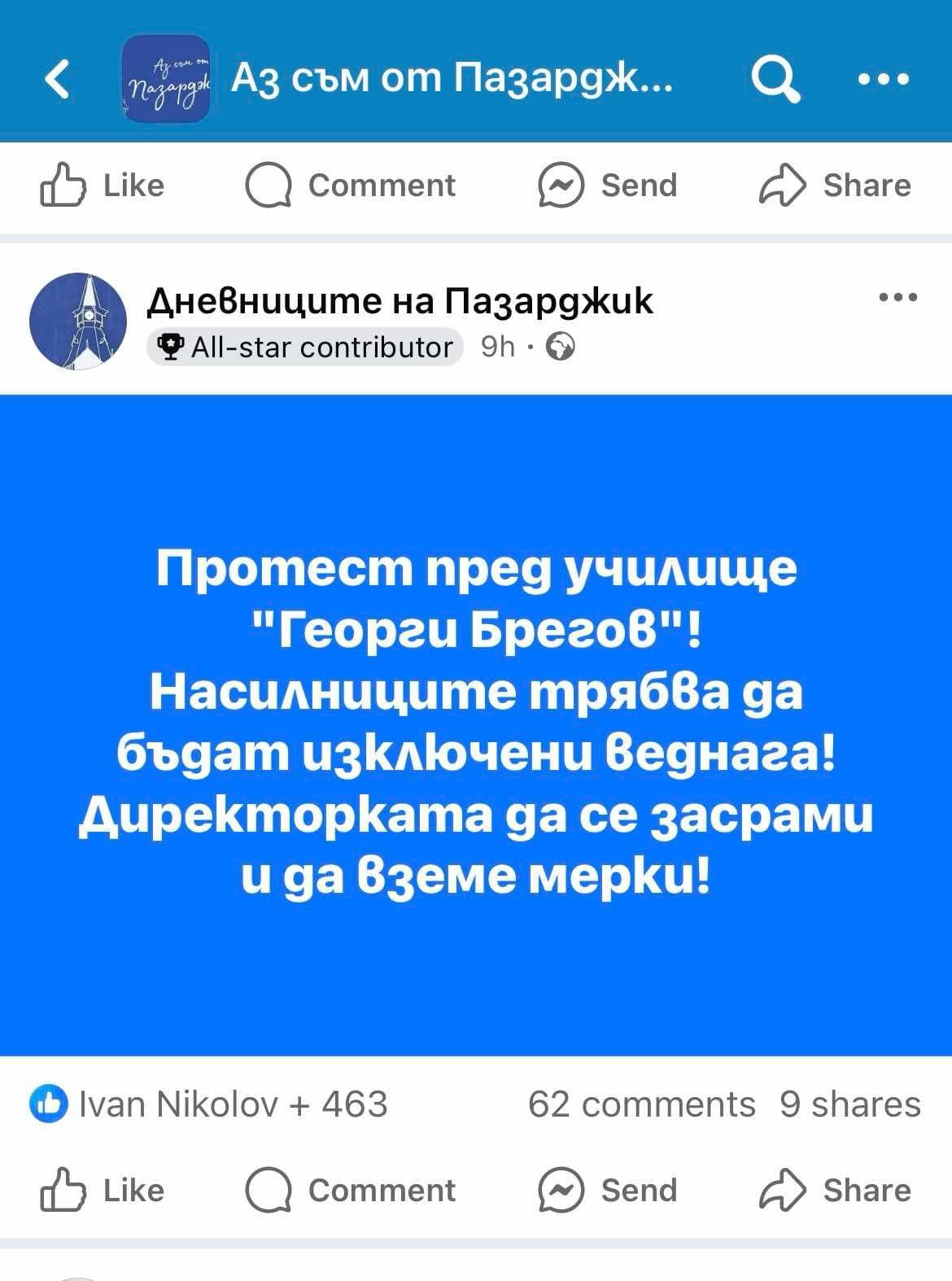Open Дневниците на Пазарджик profile
Screen dimensions: 952x1281
point(400,302)
